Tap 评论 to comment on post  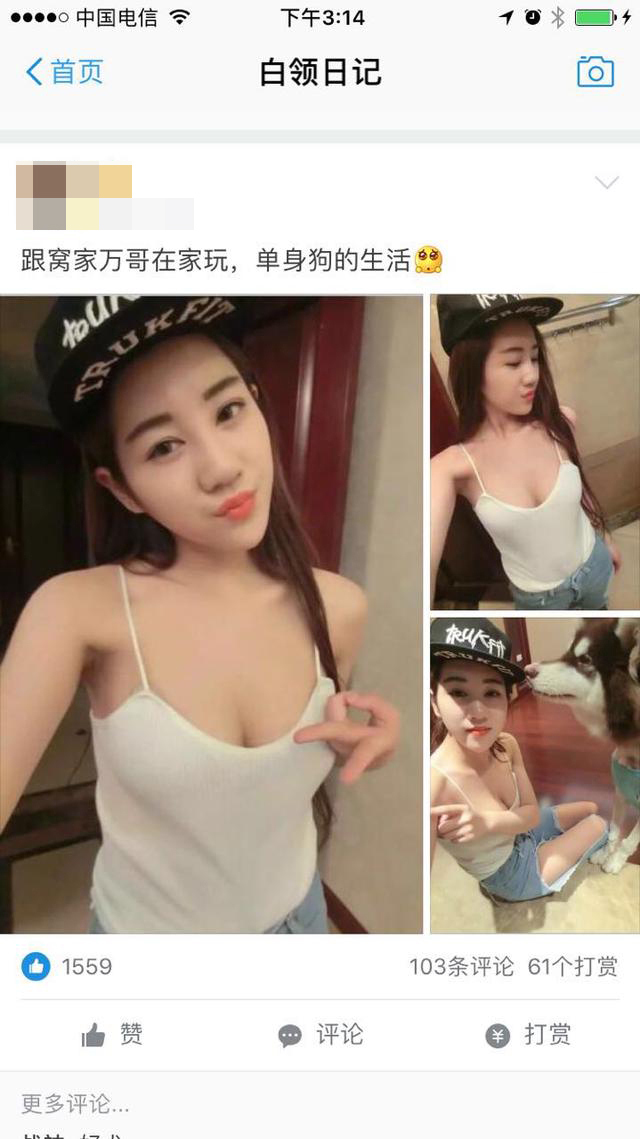click(x=320, y=1034)
